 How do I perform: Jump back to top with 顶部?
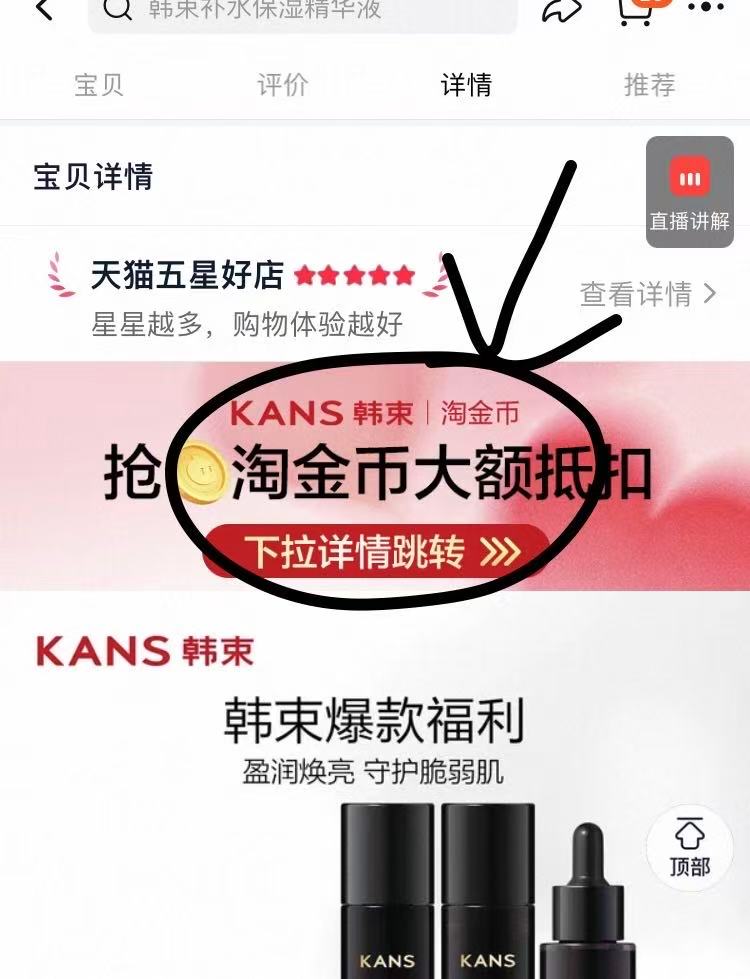click(689, 849)
